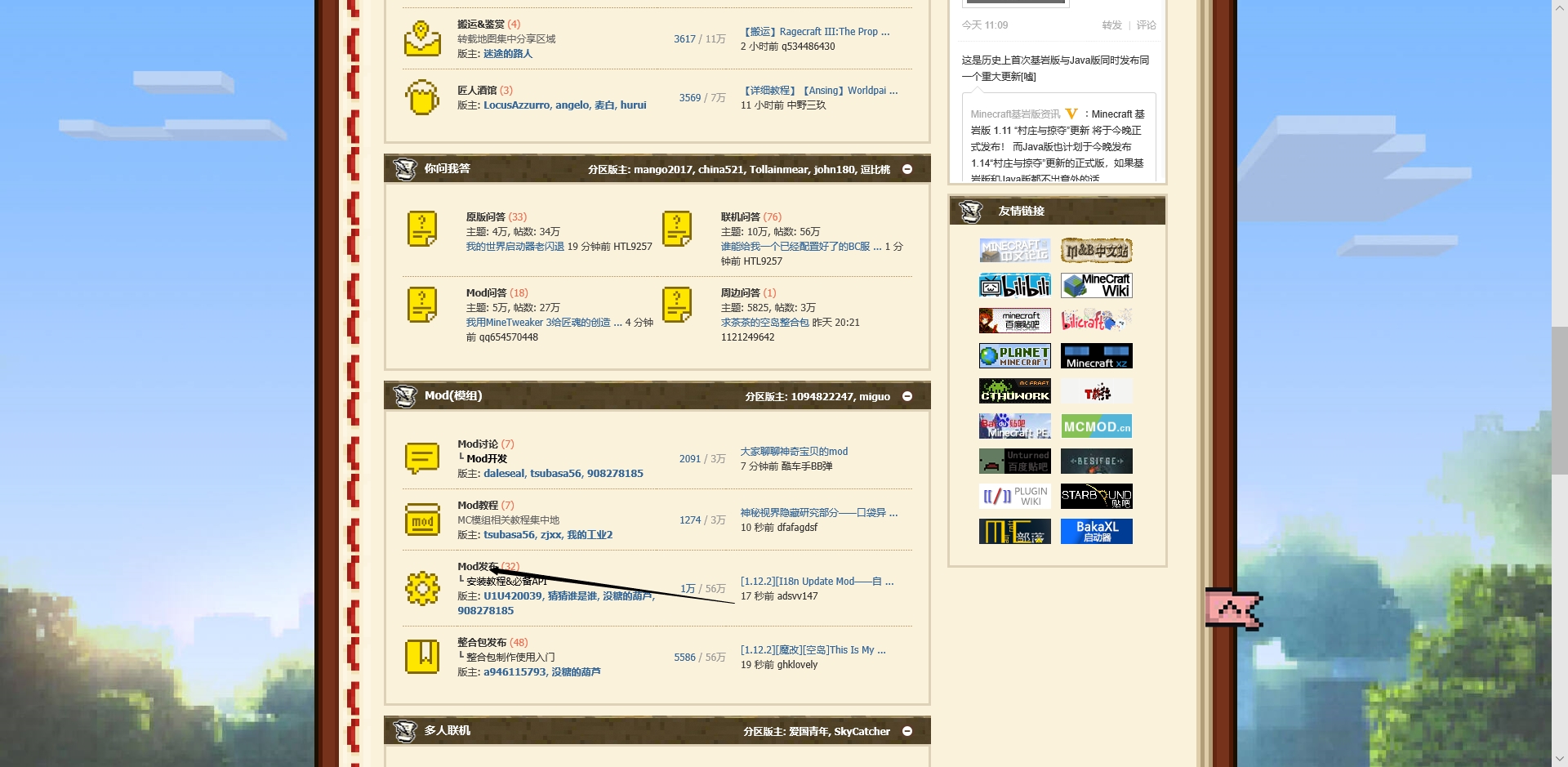Open the 搬运&鉴赏 forum section

click(x=480, y=25)
